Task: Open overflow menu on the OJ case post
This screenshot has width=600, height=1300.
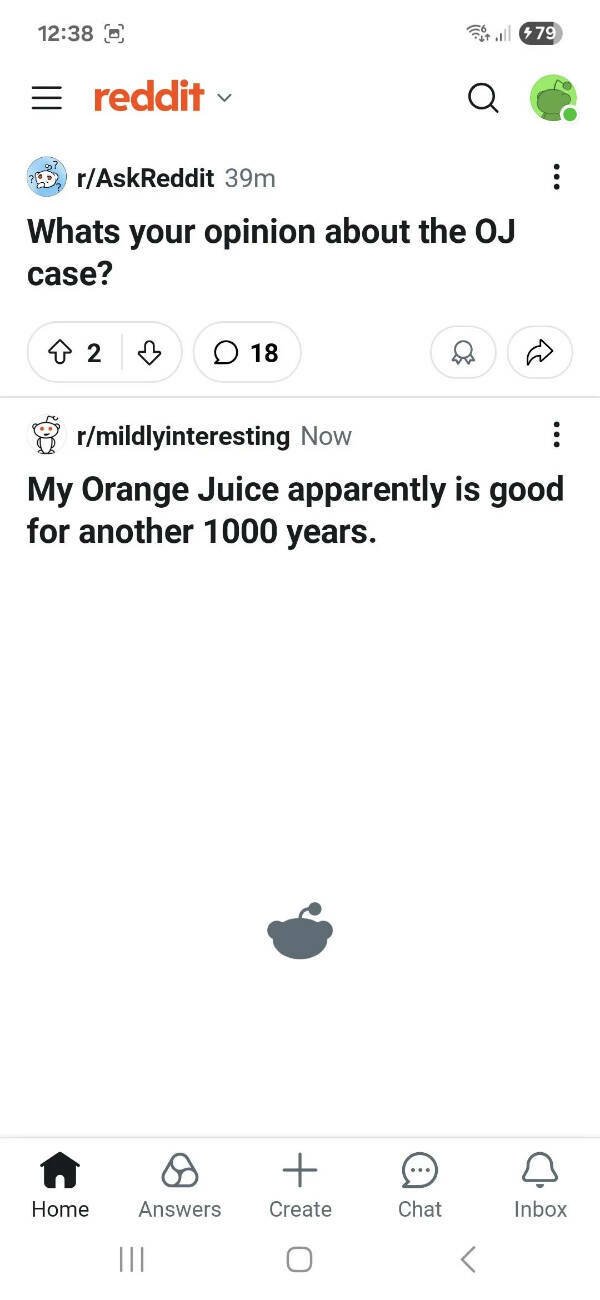Action: coord(556,178)
